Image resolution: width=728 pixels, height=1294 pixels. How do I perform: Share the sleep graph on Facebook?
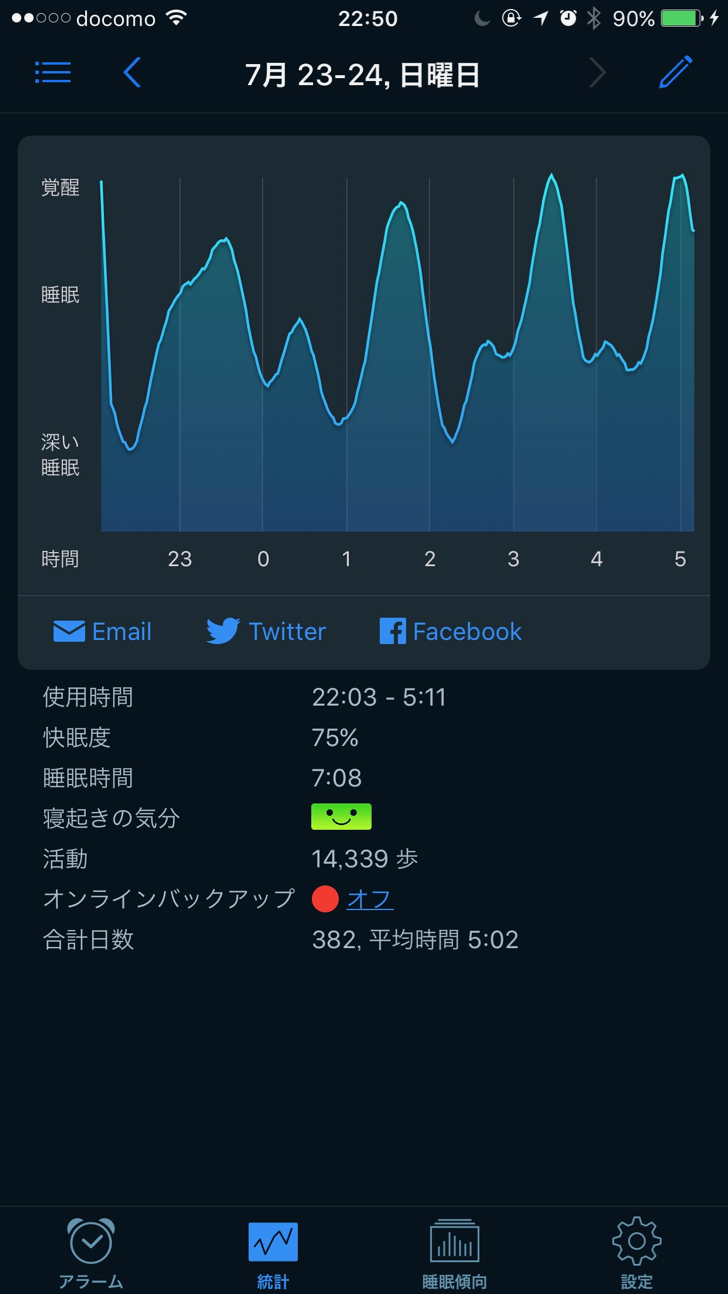pyautogui.click(x=450, y=631)
